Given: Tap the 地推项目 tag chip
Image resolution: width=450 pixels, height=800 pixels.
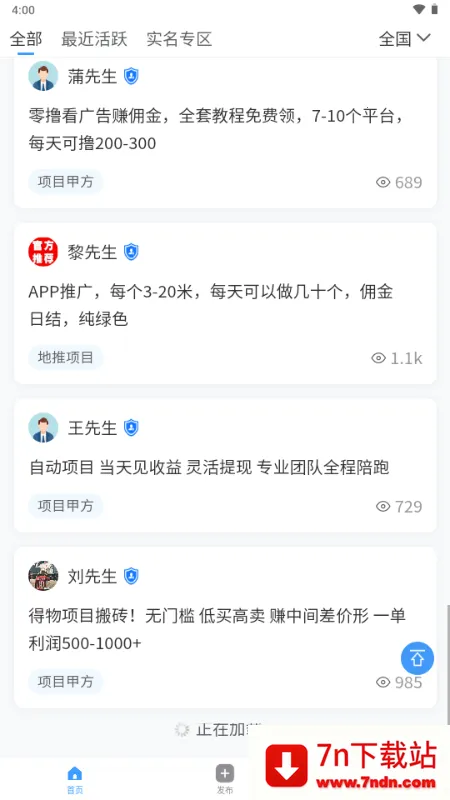Looking at the screenshot, I should coord(65,358).
